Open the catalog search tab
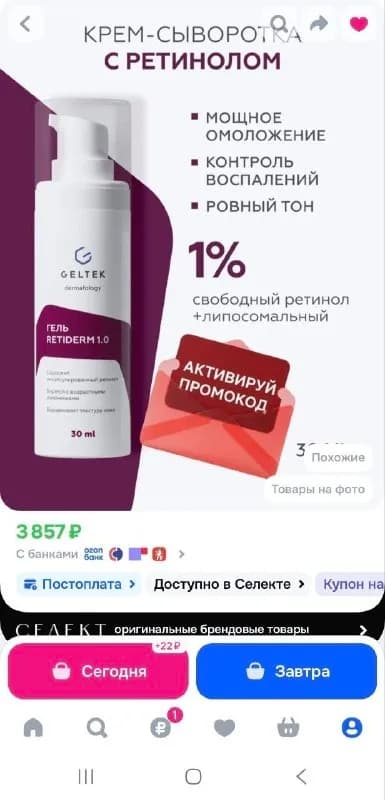The height and width of the screenshot is (800, 385). tap(97, 728)
